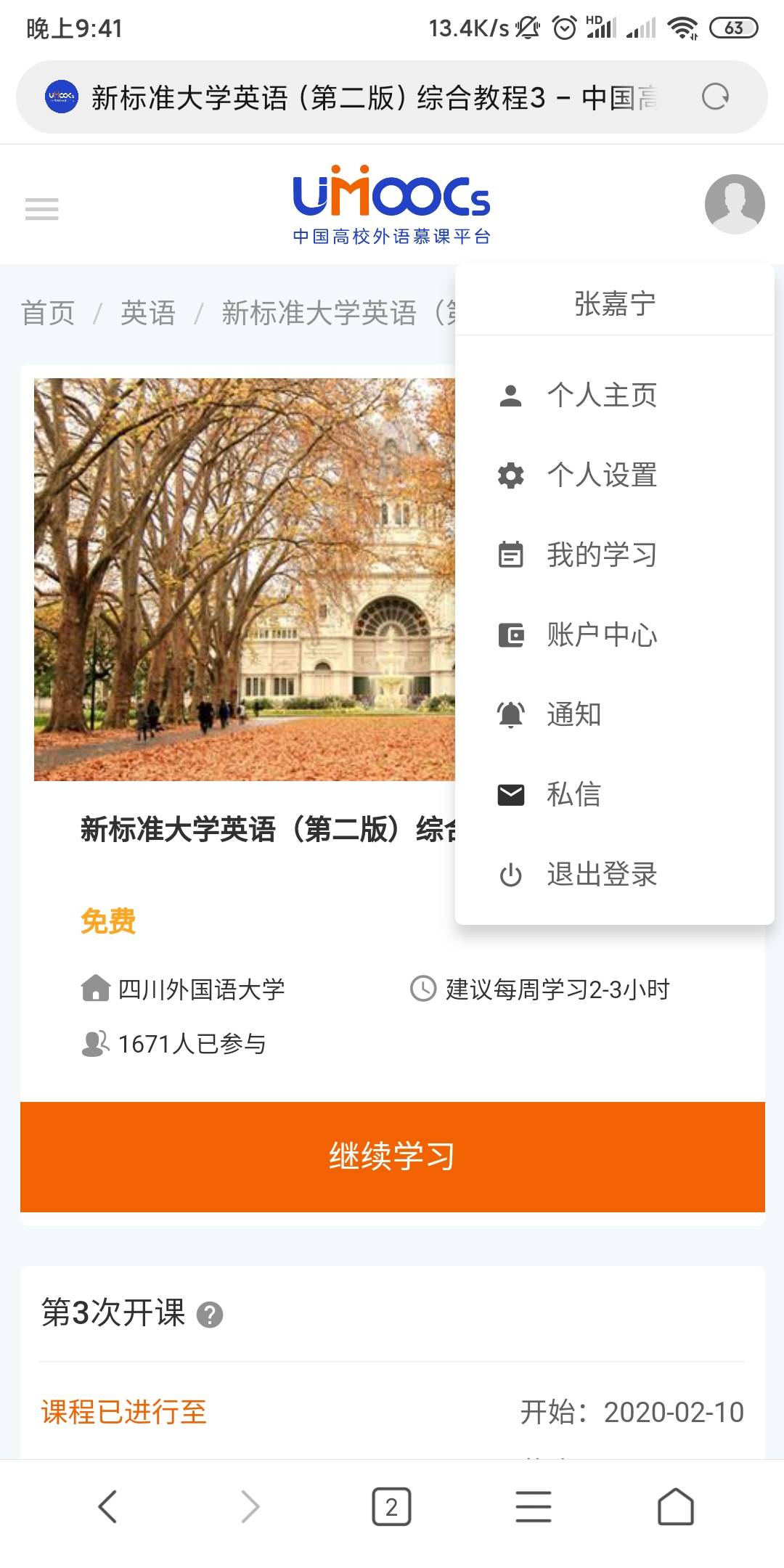Open the browser menu button
Viewport: 784px width, 1568px height.
pos(534,1506)
